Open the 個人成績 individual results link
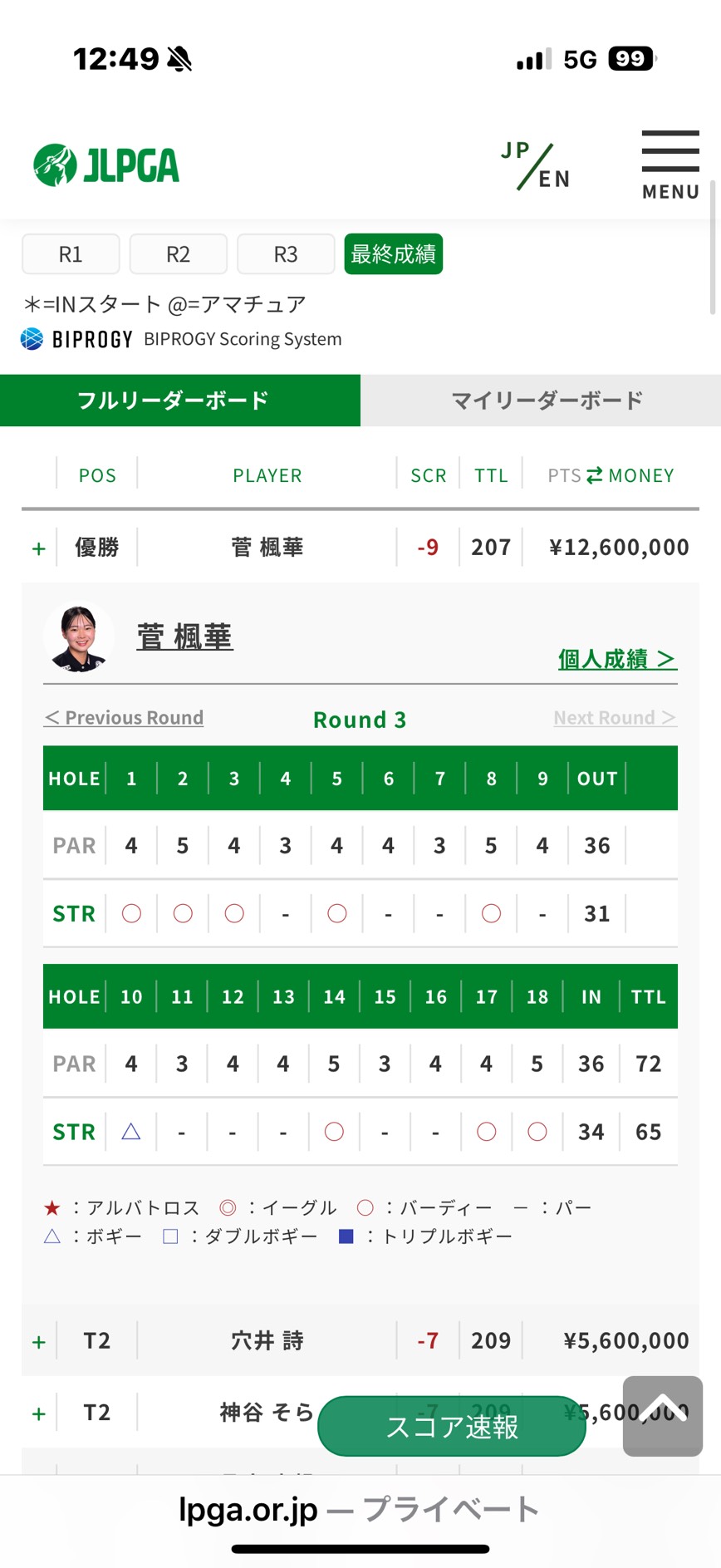This screenshot has height=1568, width=721. pos(616,659)
